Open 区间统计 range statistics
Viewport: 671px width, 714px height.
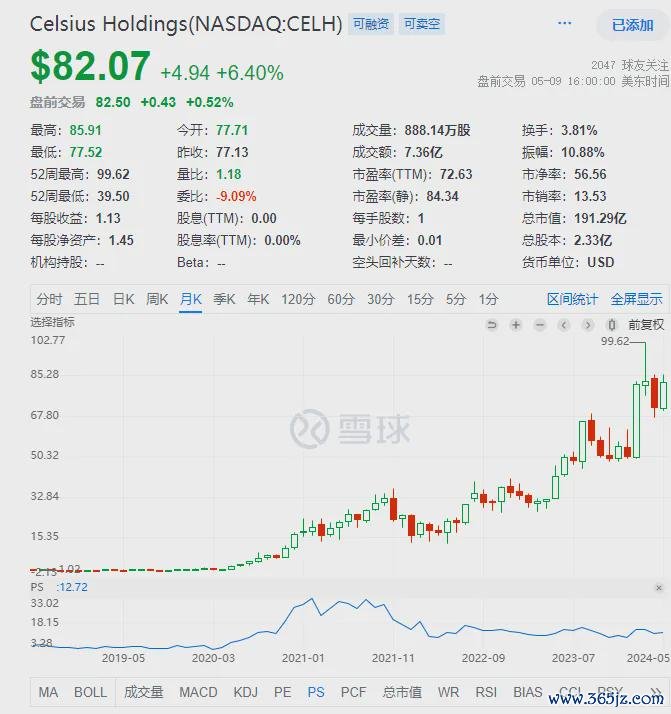tap(573, 299)
